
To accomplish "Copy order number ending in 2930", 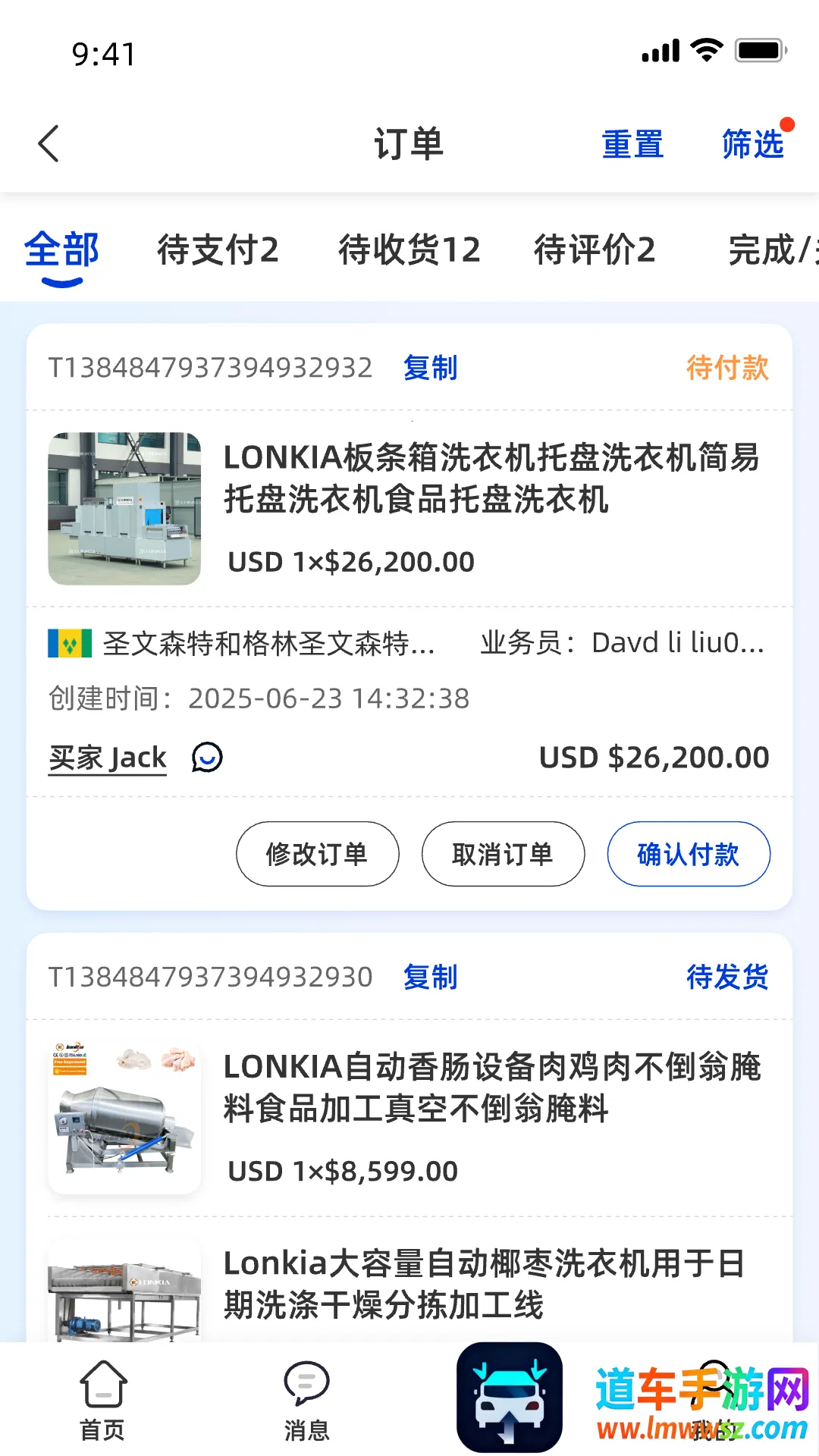I will 430,977.
